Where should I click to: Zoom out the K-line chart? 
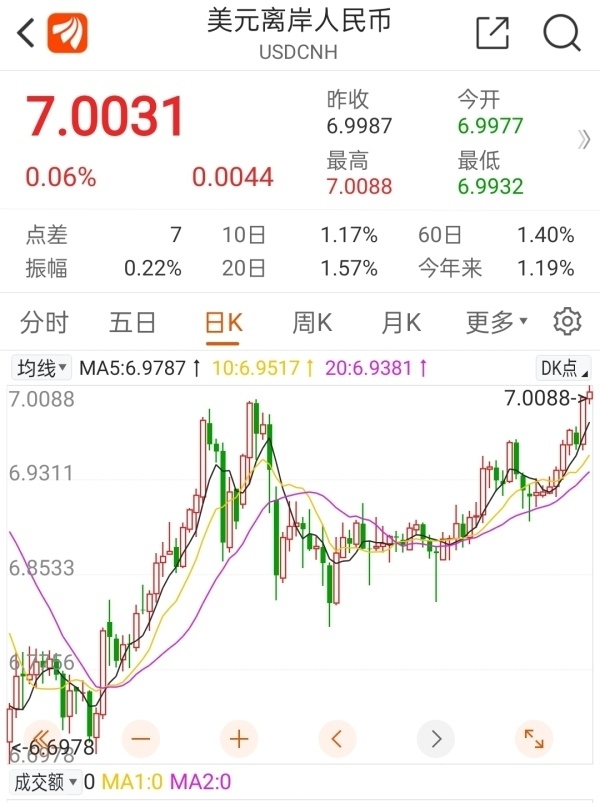point(140,739)
